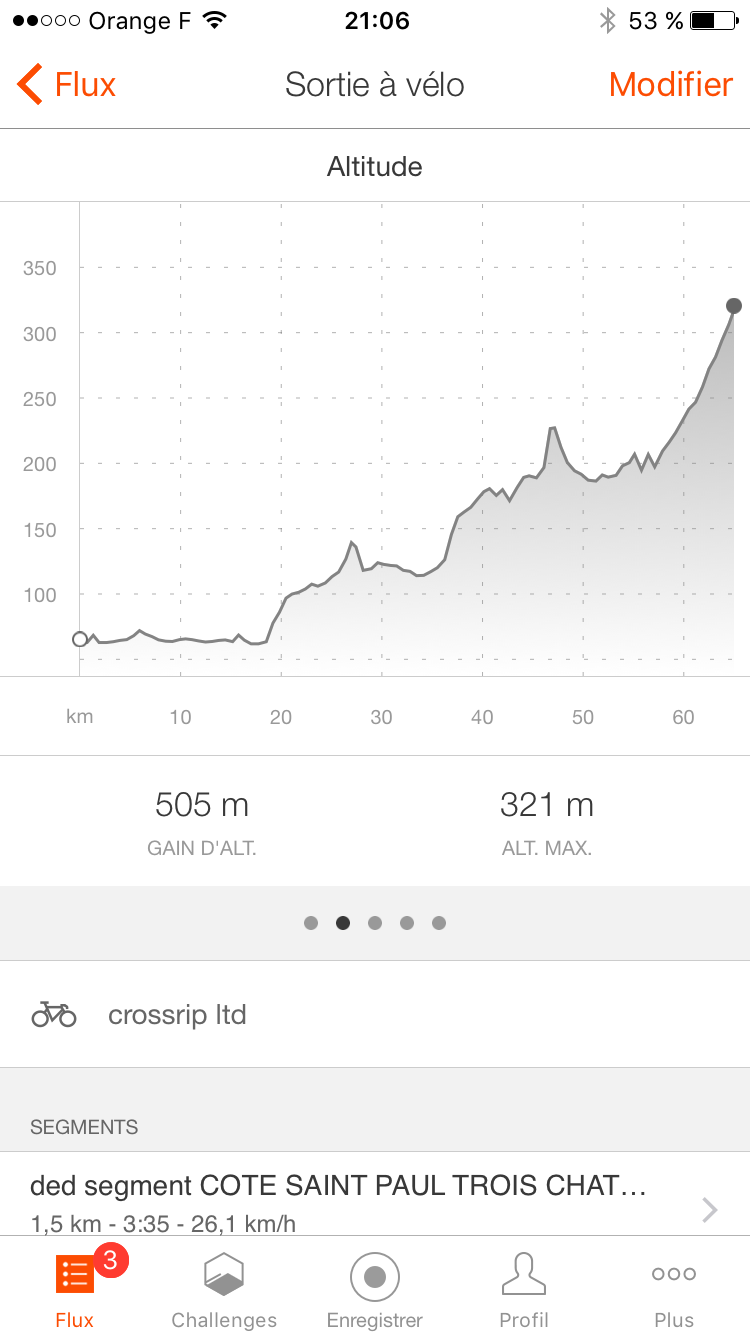Switch to the Flux tab
The image size is (750, 1334).
[75, 1290]
